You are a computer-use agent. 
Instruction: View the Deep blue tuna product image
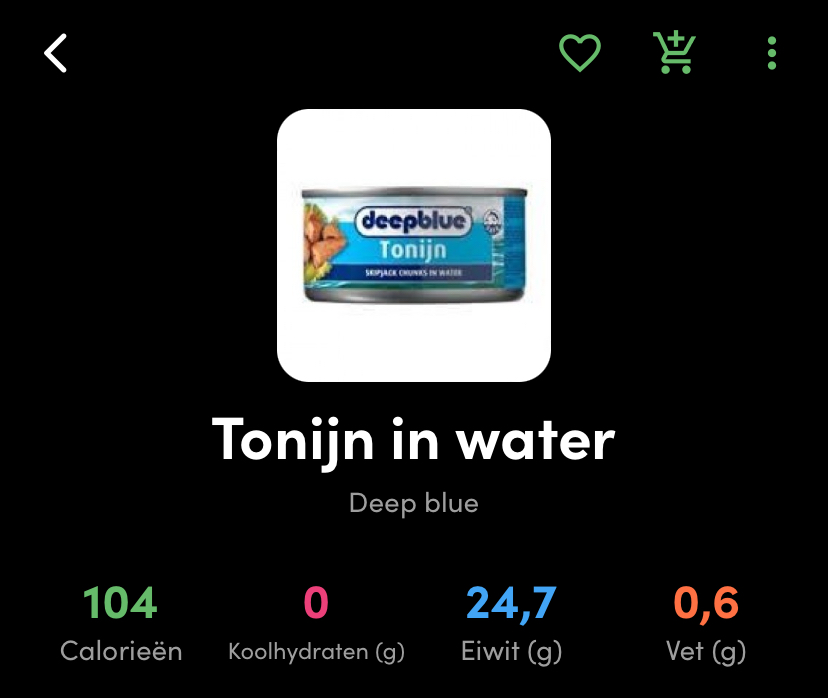[414, 245]
